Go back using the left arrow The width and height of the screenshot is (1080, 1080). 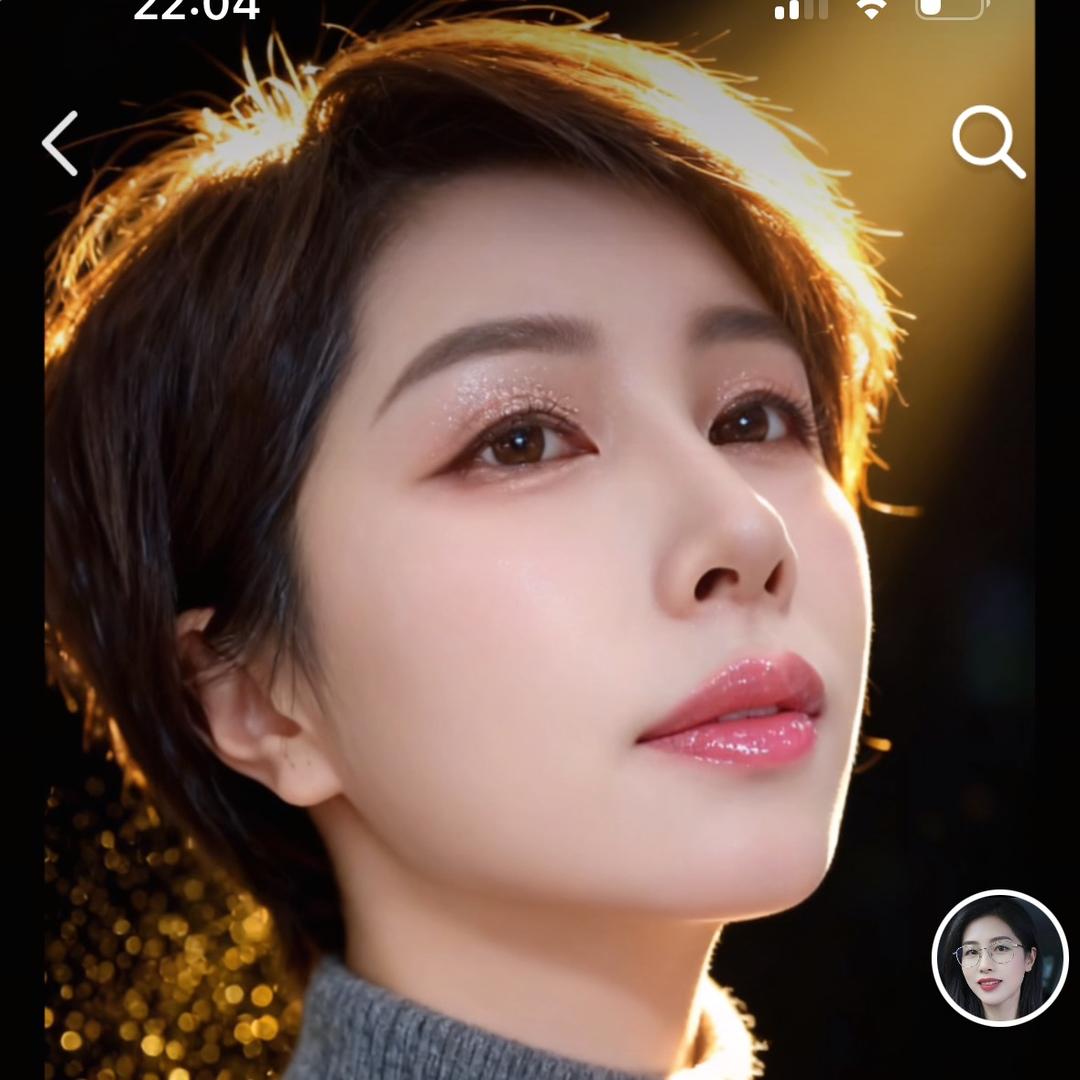click(60, 144)
